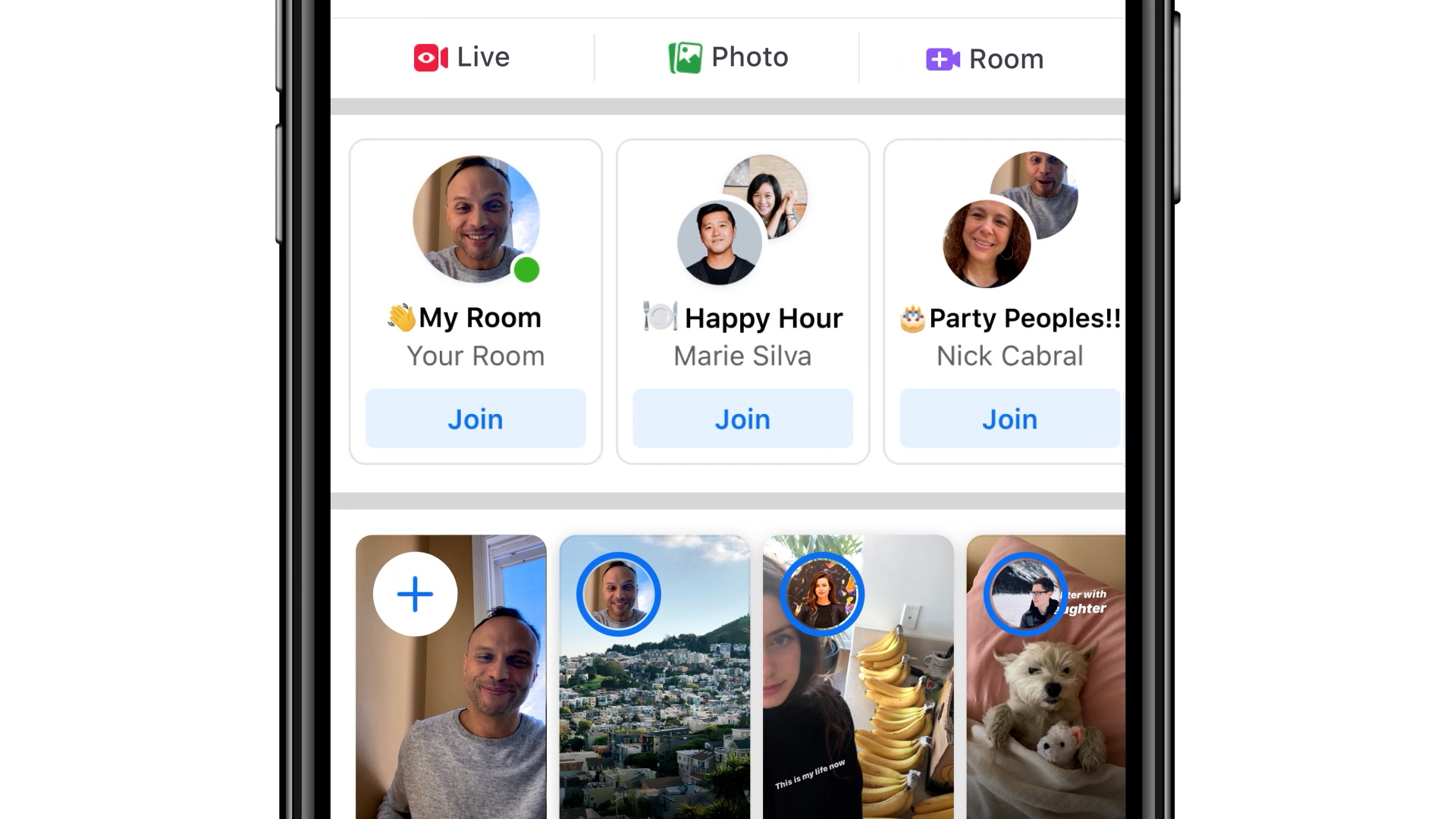Image resolution: width=1456 pixels, height=819 pixels.
Task: Create a new Room
Action: (985, 59)
